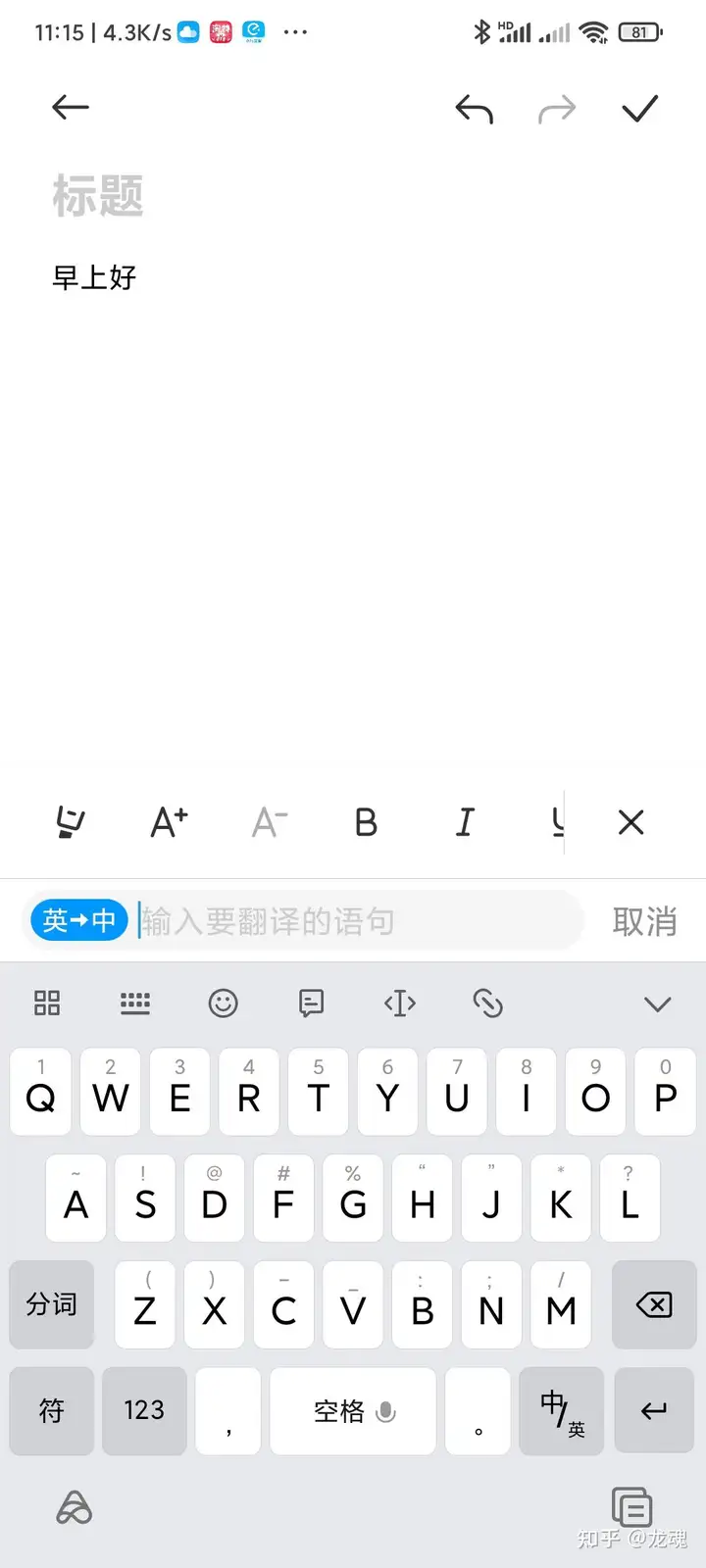This screenshot has height=1568, width=706.
Task: Collapse the keyboard with the down chevron
Action: pos(658,1004)
